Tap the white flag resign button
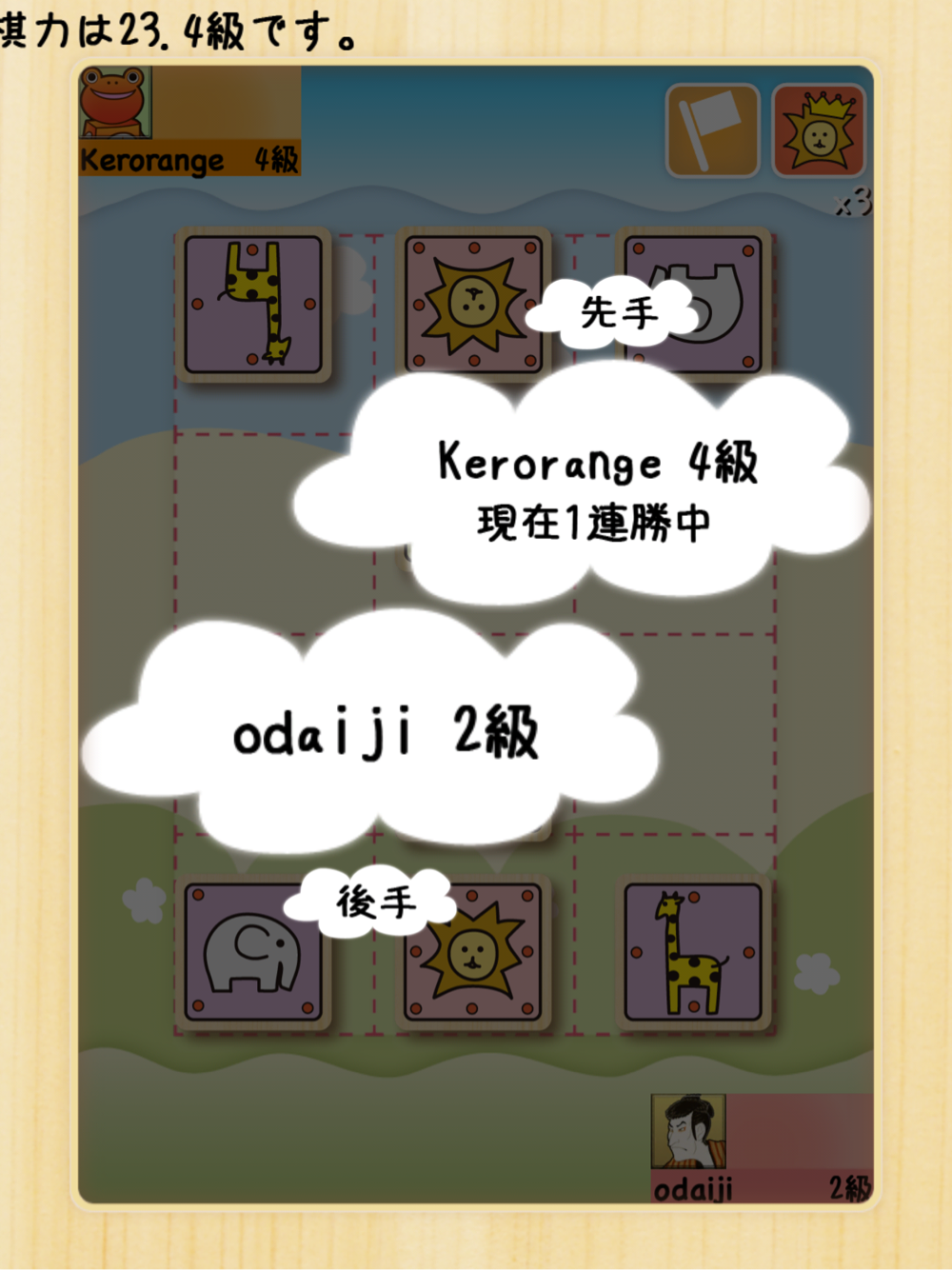 pos(712,130)
